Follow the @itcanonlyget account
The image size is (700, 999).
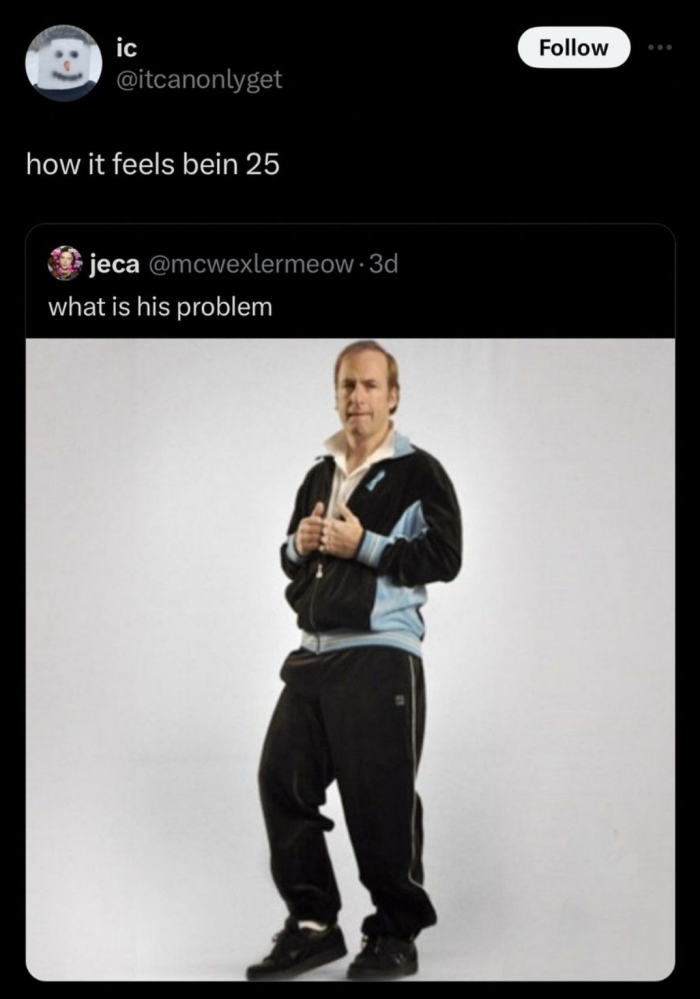click(x=573, y=47)
